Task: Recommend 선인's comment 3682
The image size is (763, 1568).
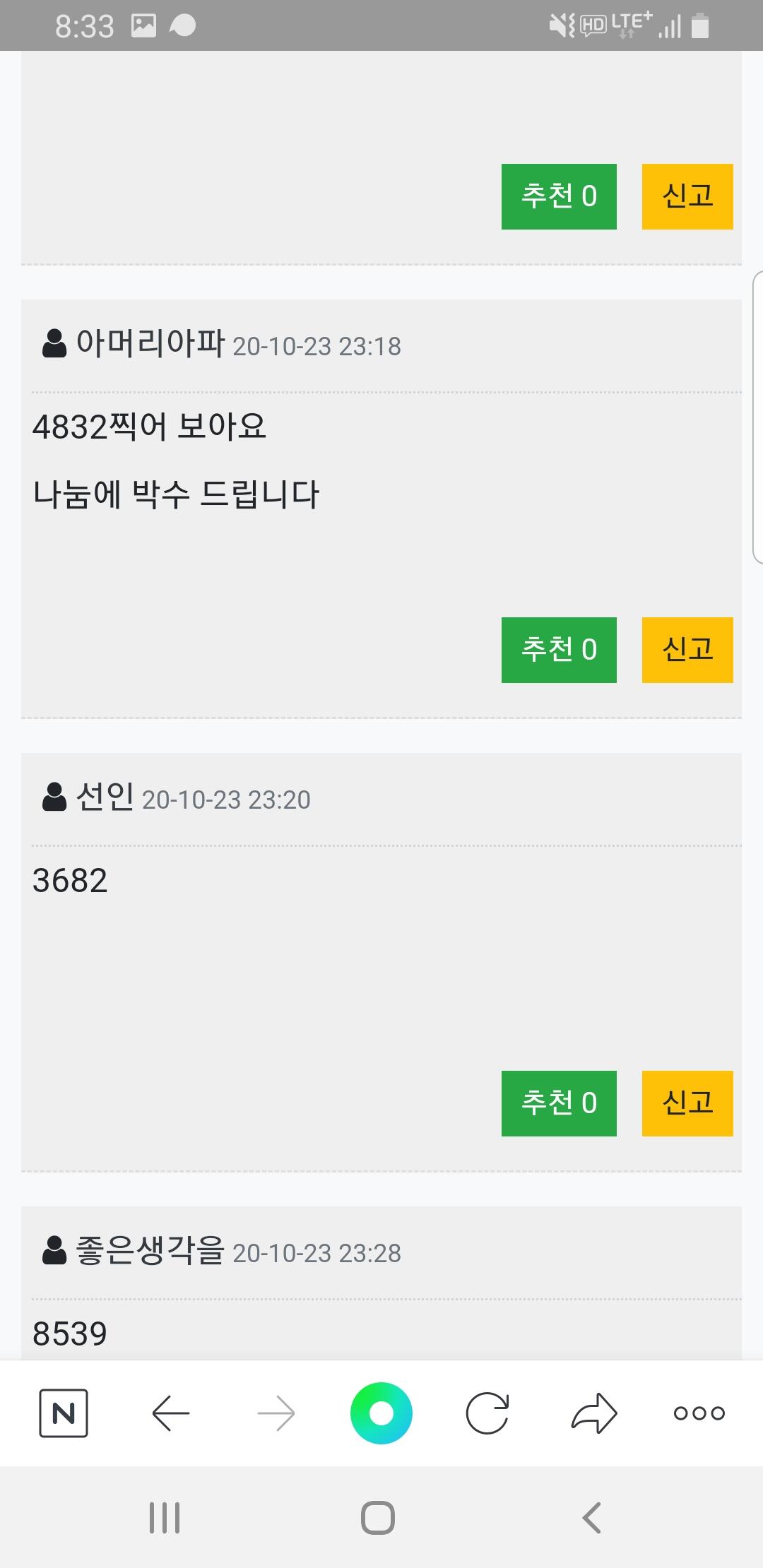Action: pos(559,1103)
